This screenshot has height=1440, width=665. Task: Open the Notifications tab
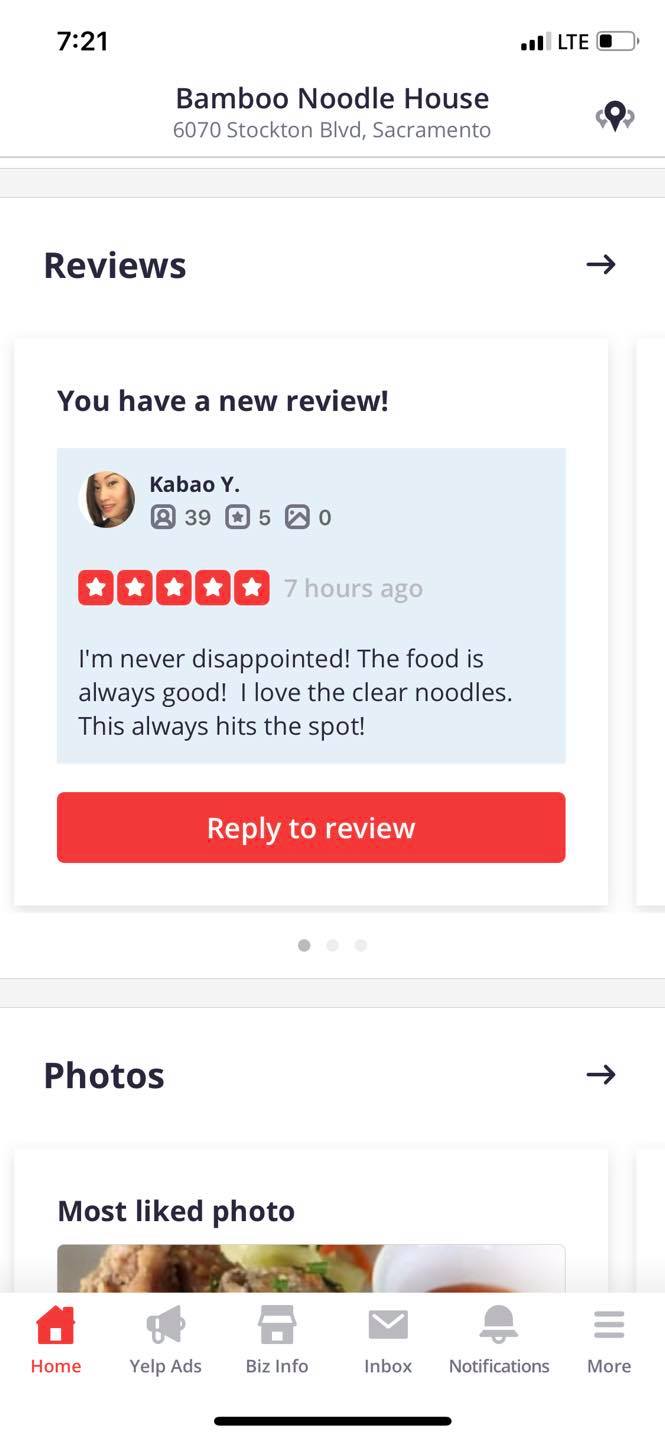499,1342
